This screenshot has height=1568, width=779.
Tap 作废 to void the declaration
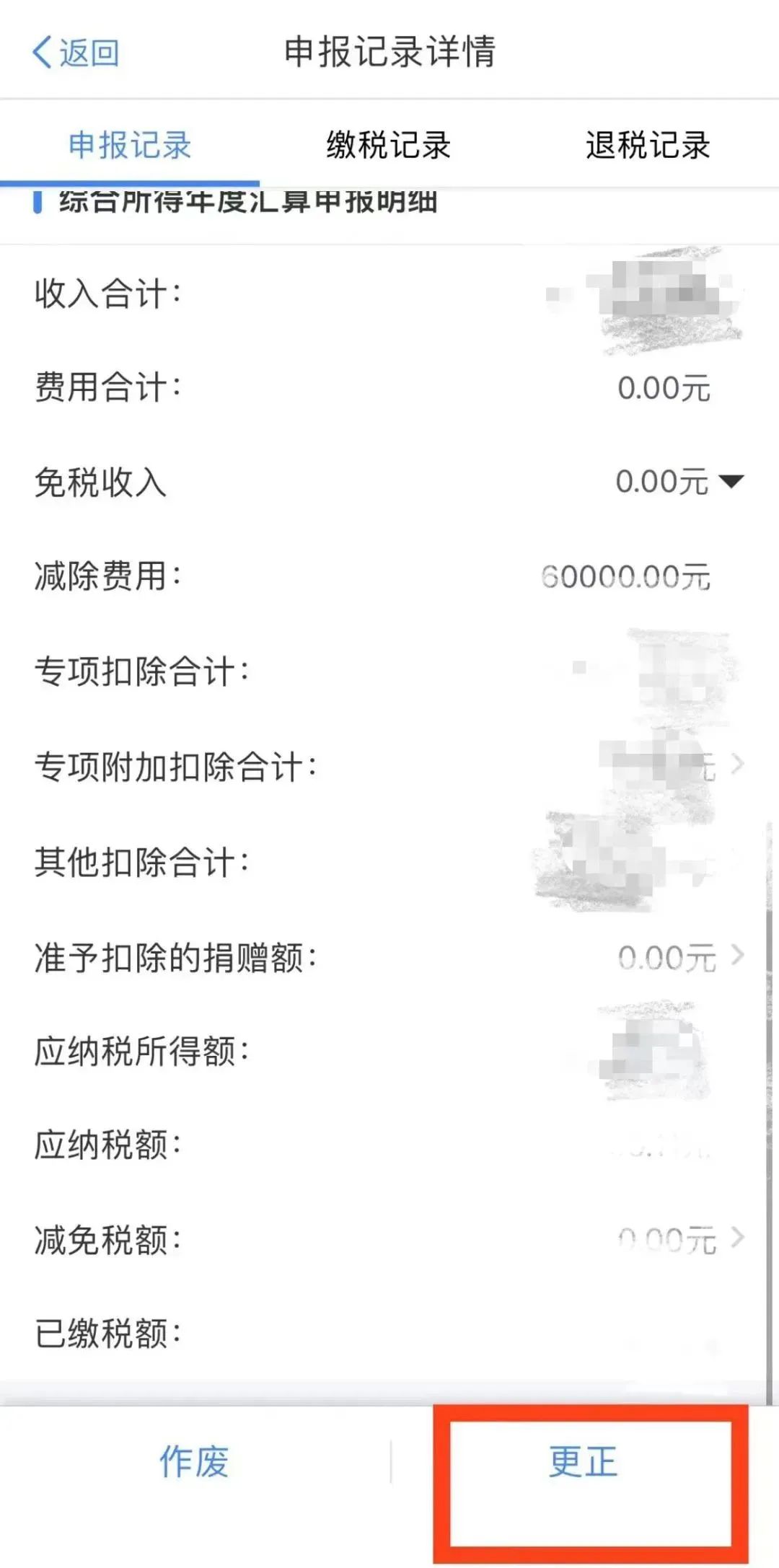(x=194, y=1461)
